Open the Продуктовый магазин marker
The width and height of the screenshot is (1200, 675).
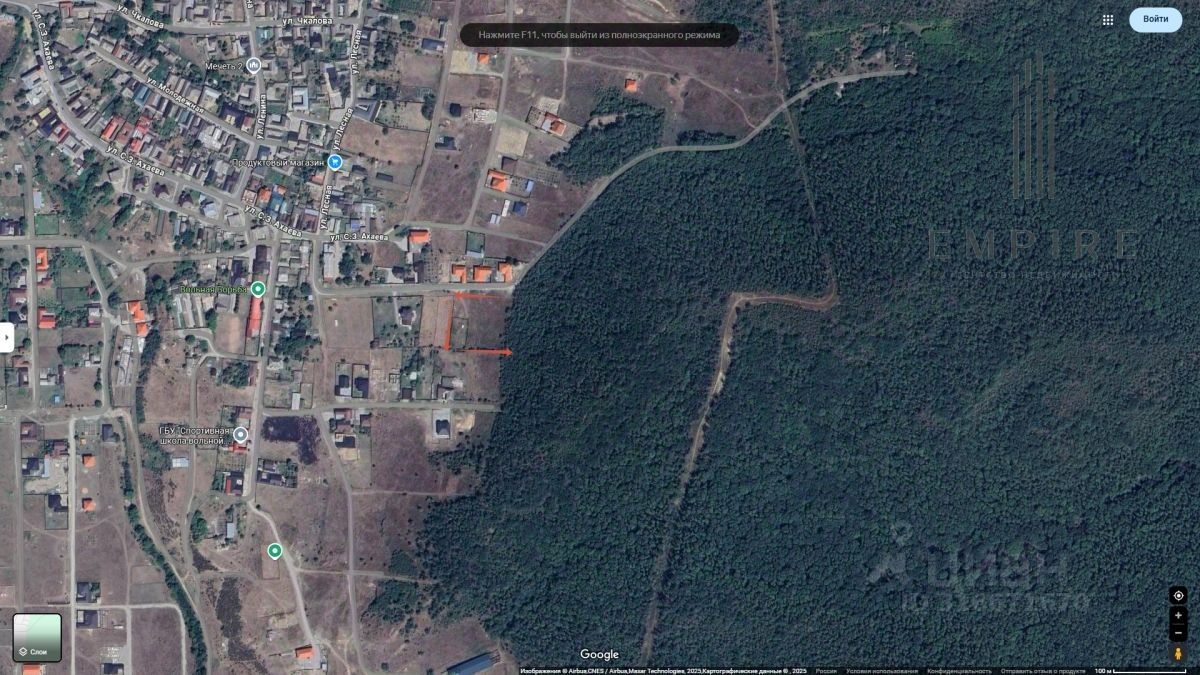(335, 162)
